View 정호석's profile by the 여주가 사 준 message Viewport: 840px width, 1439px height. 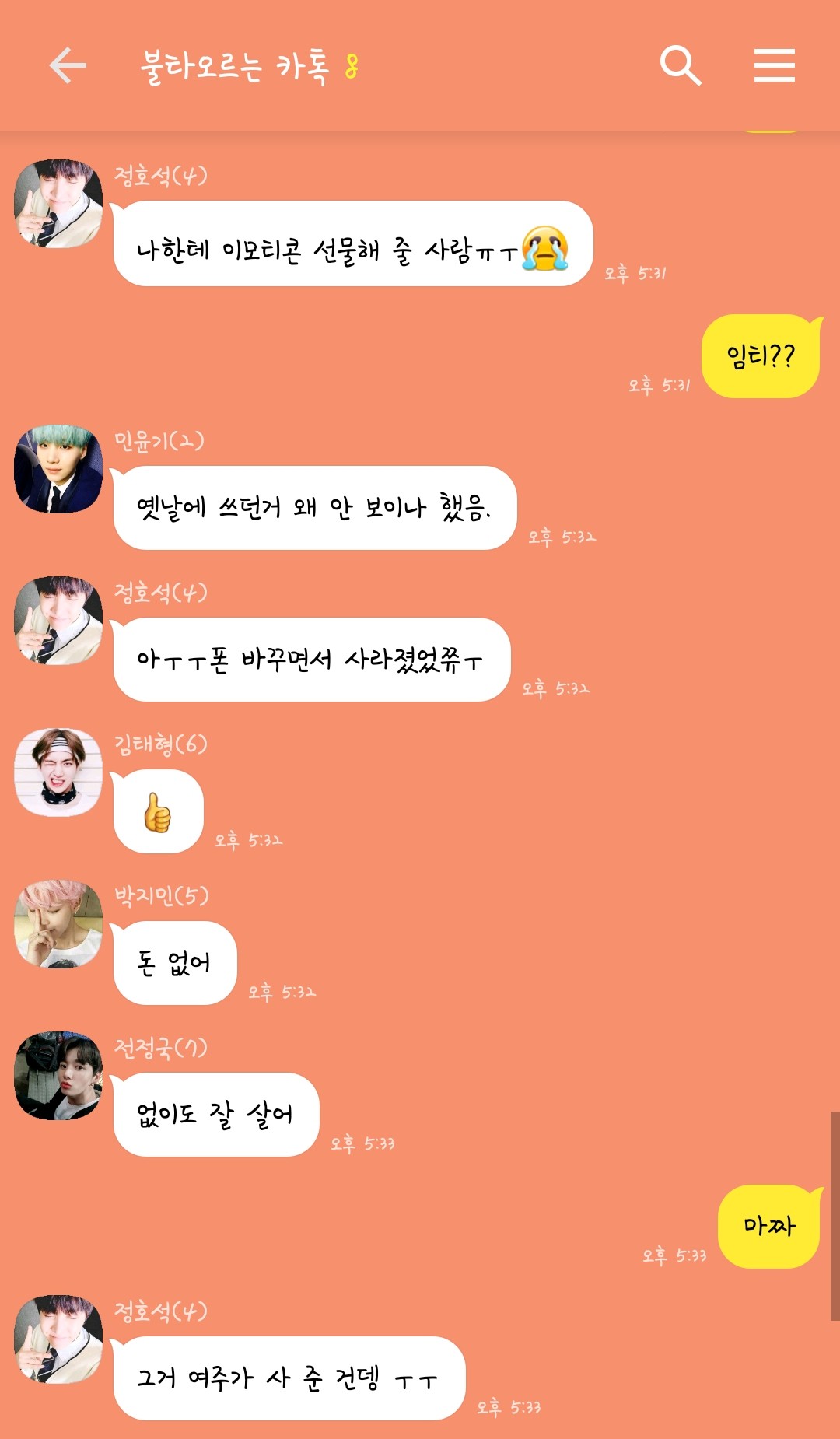(x=58, y=1339)
